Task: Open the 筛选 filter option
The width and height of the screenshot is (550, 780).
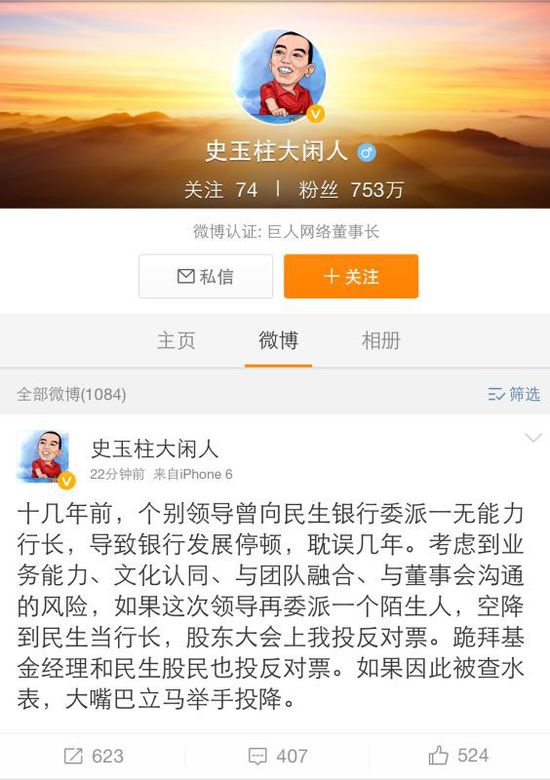Action: (x=514, y=394)
